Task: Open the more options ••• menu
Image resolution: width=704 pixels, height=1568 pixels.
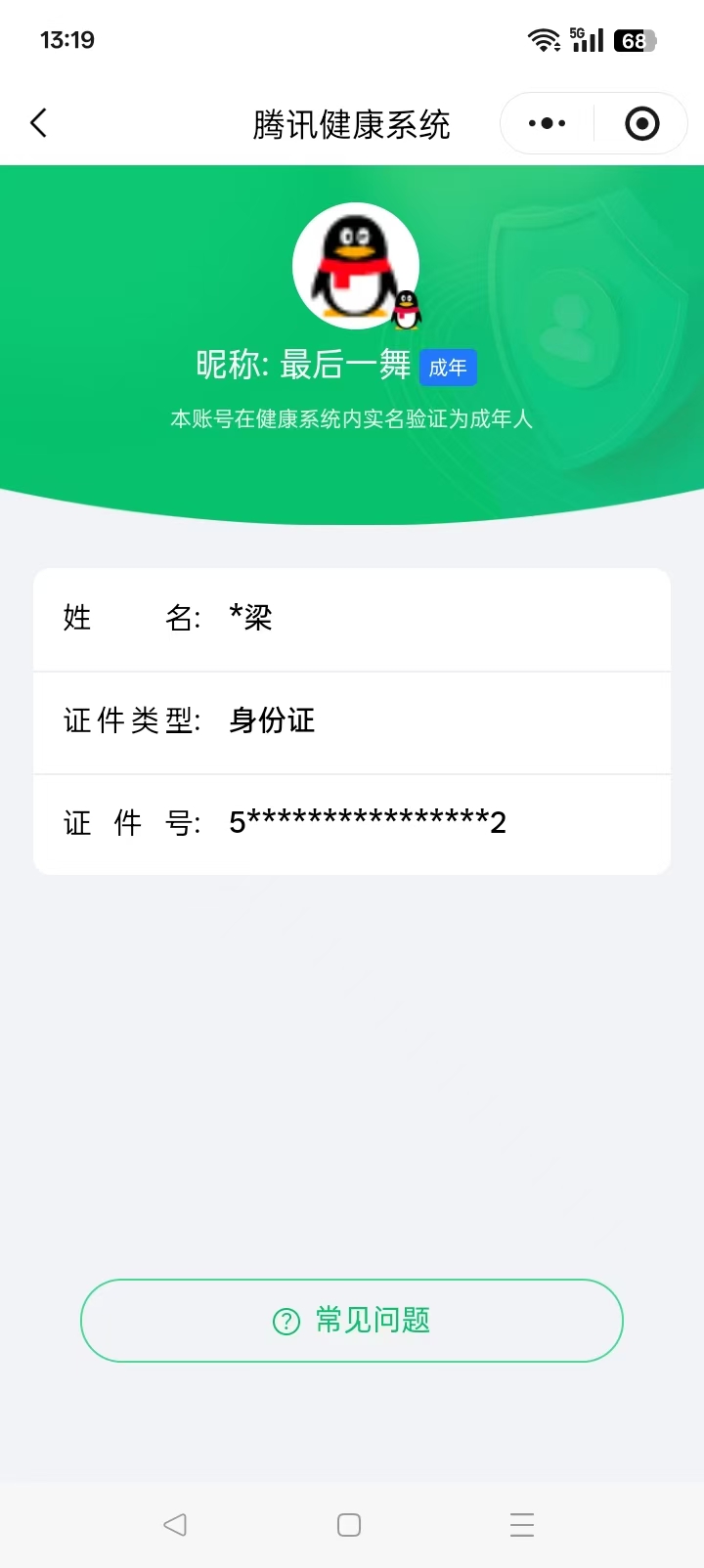Action: click(x=545, y=123)
